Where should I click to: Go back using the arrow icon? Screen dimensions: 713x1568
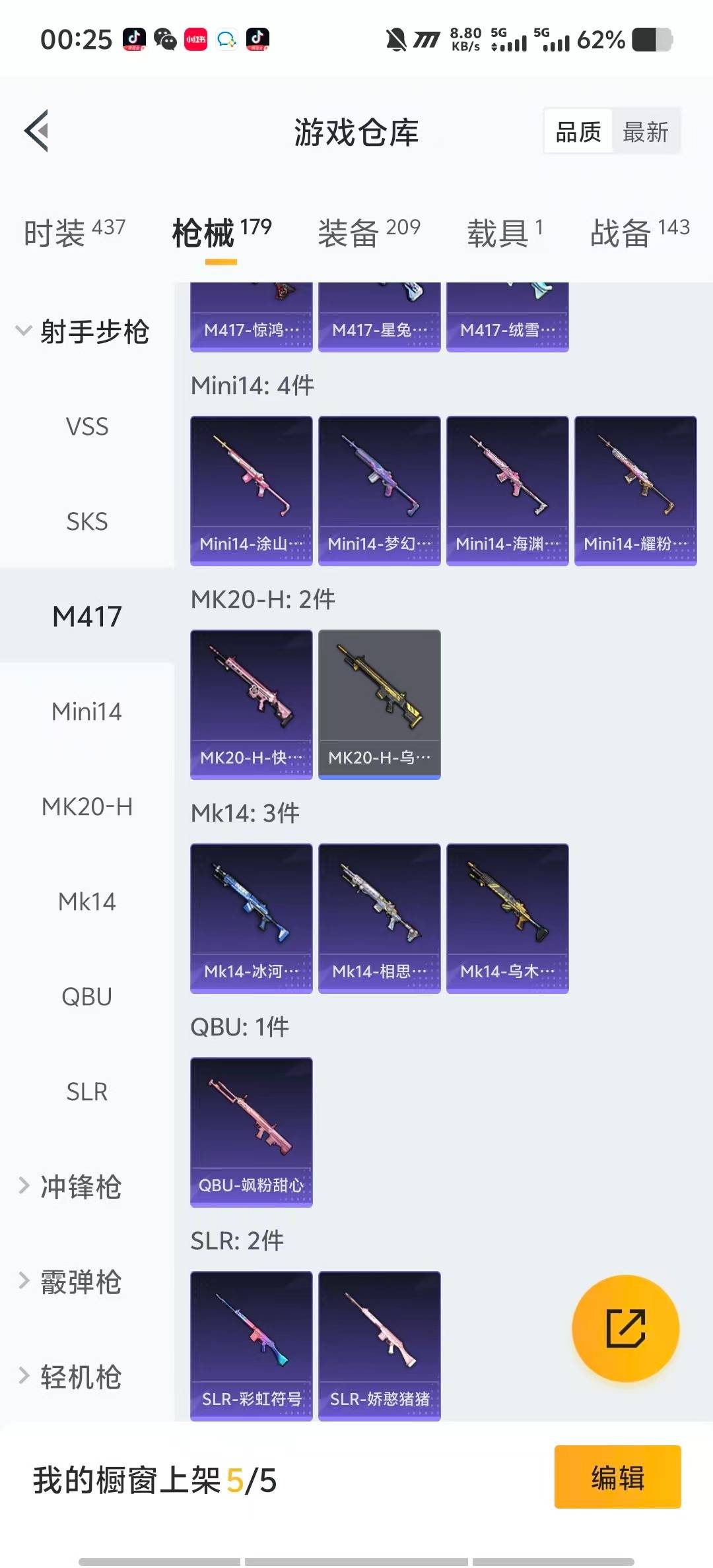(x=37, y=131)
